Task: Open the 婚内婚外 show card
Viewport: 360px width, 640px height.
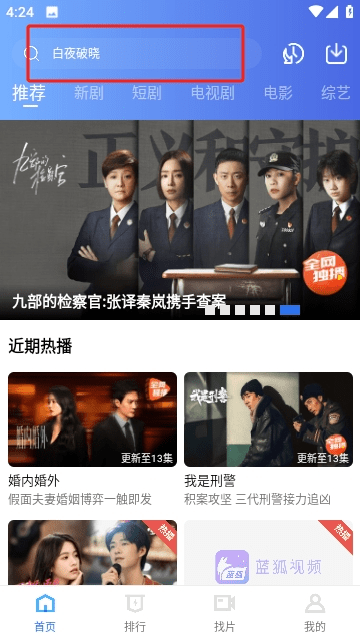Action: pos(93,439)
